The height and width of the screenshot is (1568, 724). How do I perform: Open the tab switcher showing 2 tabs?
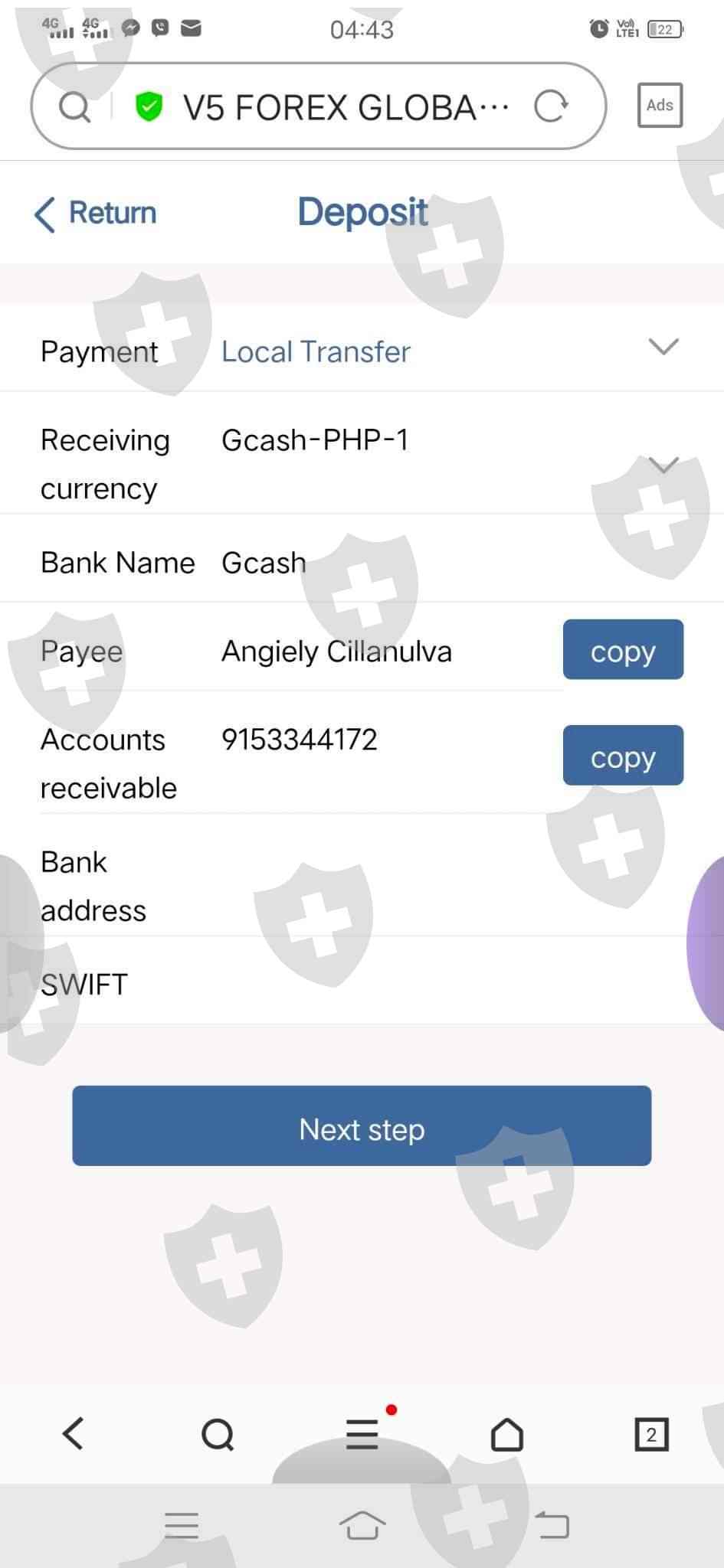click(x=651, y=1434)
